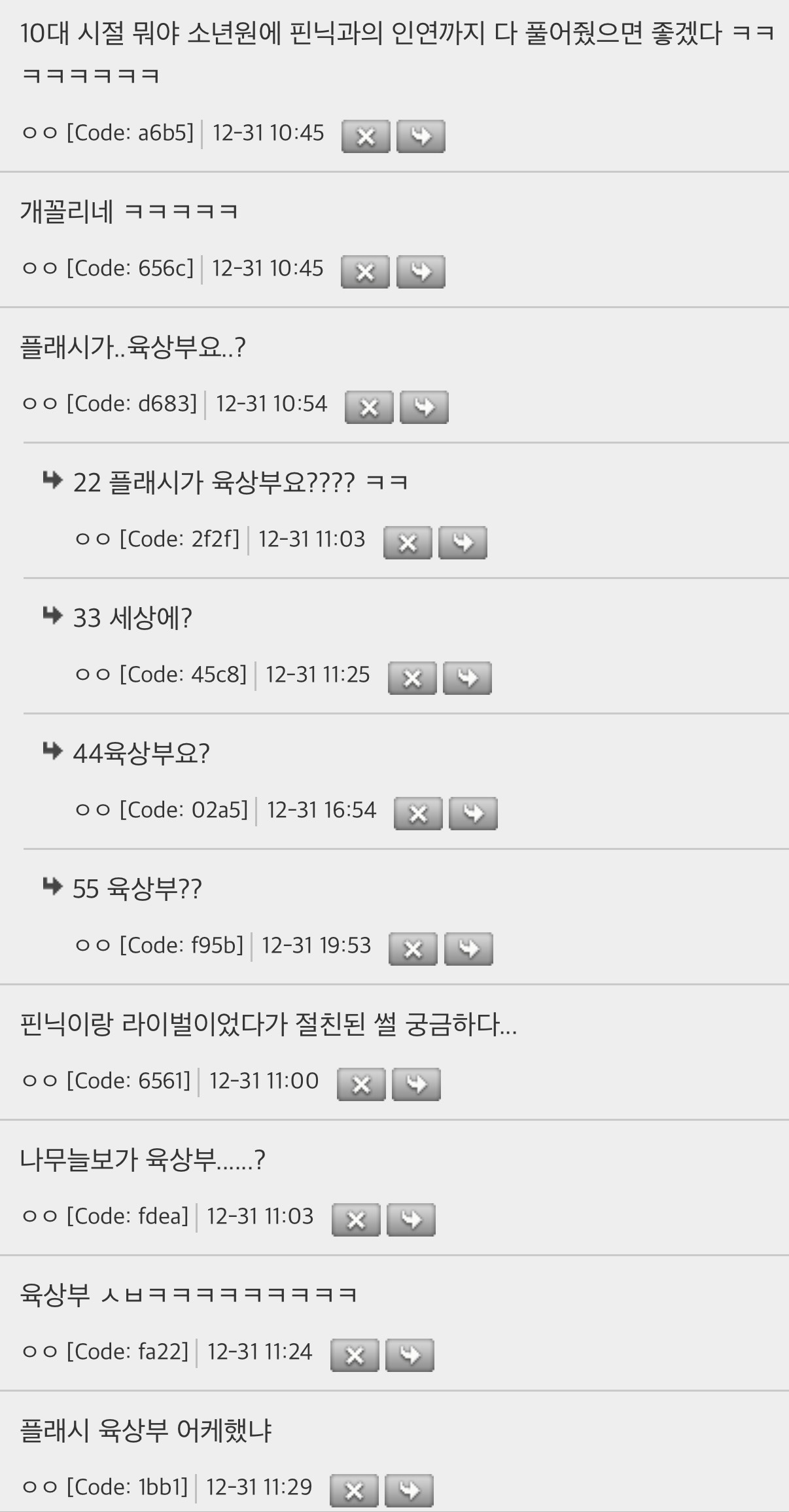Reply to the comment with Code 6561
789x1512 pixels.
(416, 1085)
